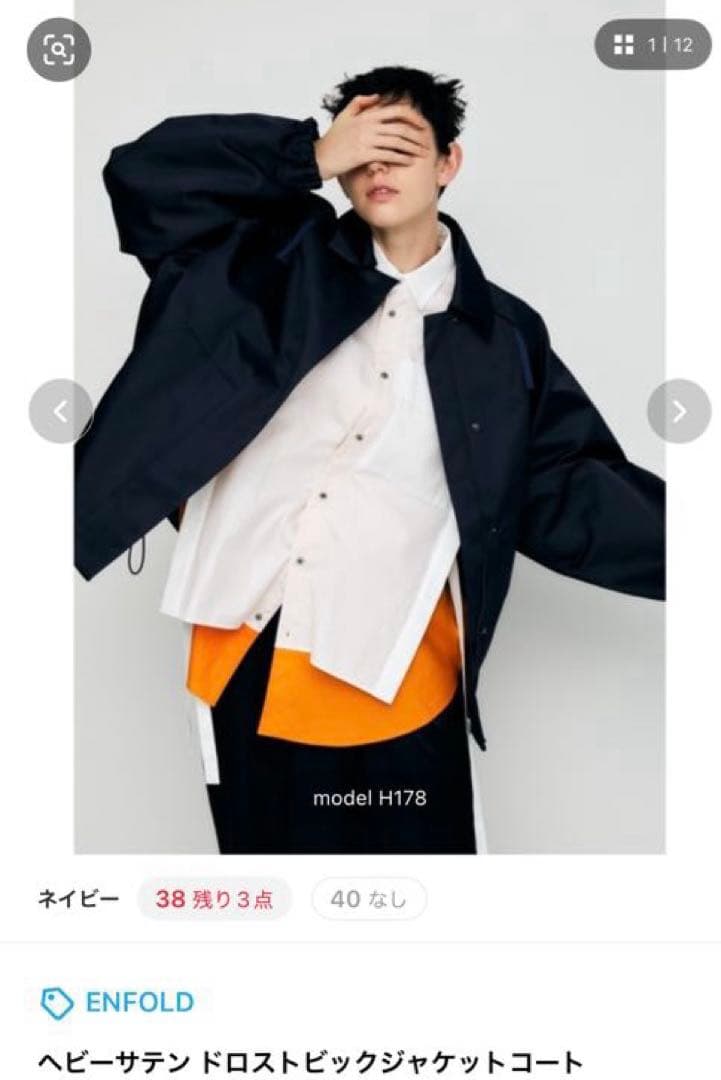This screenshot has width=721, height=1080.
Task: Open the photo grid showing 1/12
Action: point(653,45)
